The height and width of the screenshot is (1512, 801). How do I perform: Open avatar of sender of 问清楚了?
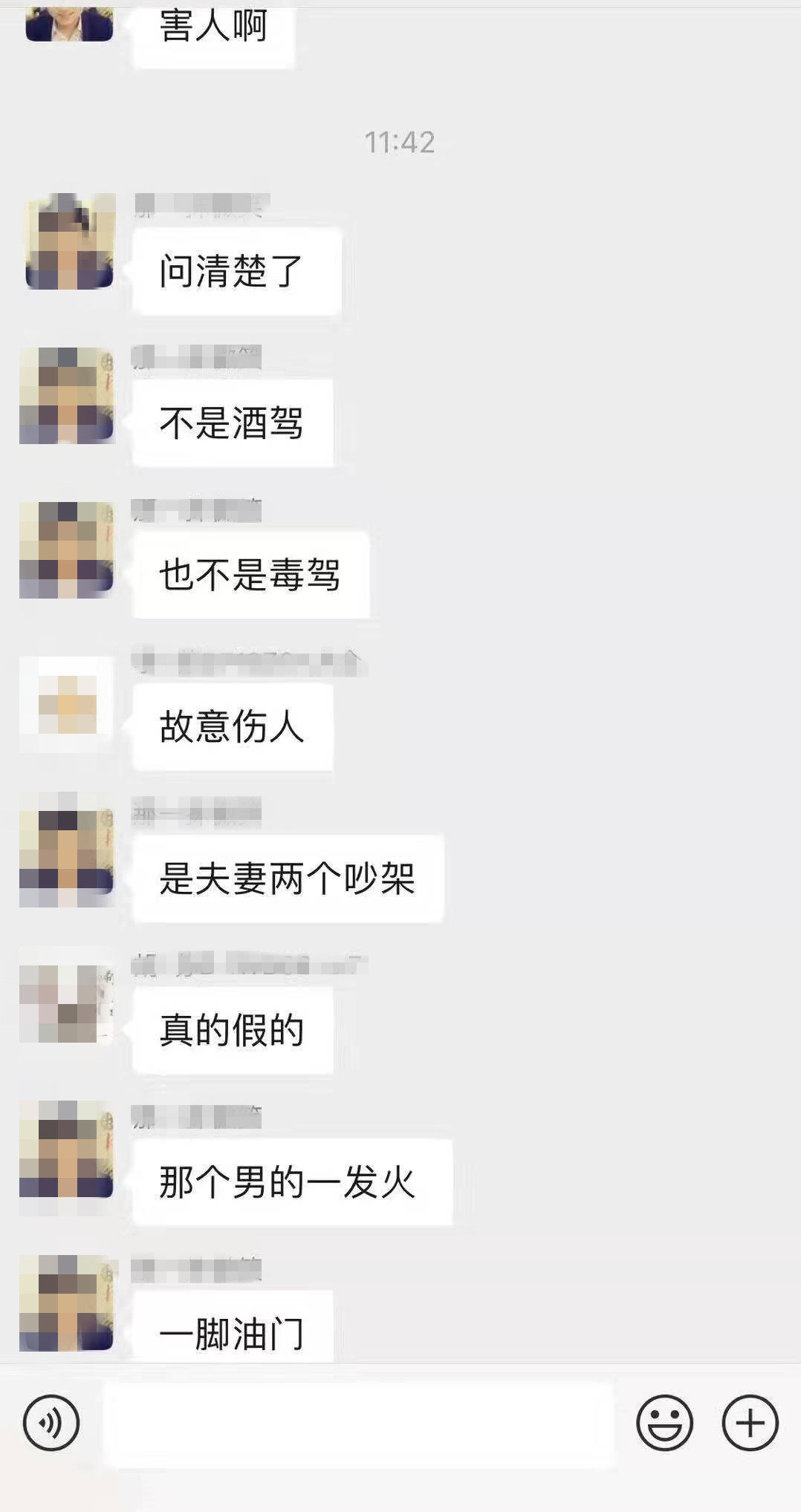tap(70, 242)
